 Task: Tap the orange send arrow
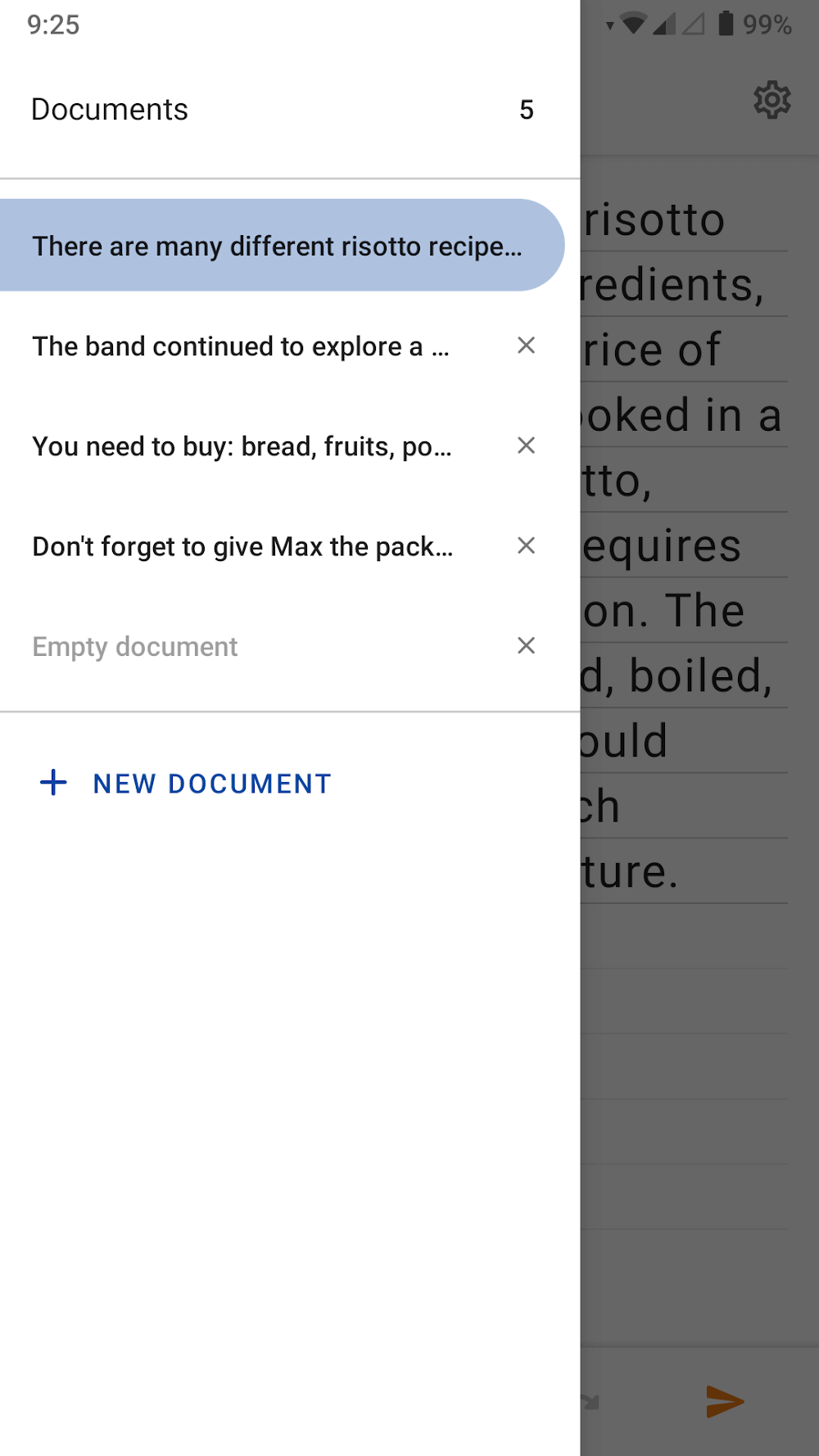[724, 1401]
